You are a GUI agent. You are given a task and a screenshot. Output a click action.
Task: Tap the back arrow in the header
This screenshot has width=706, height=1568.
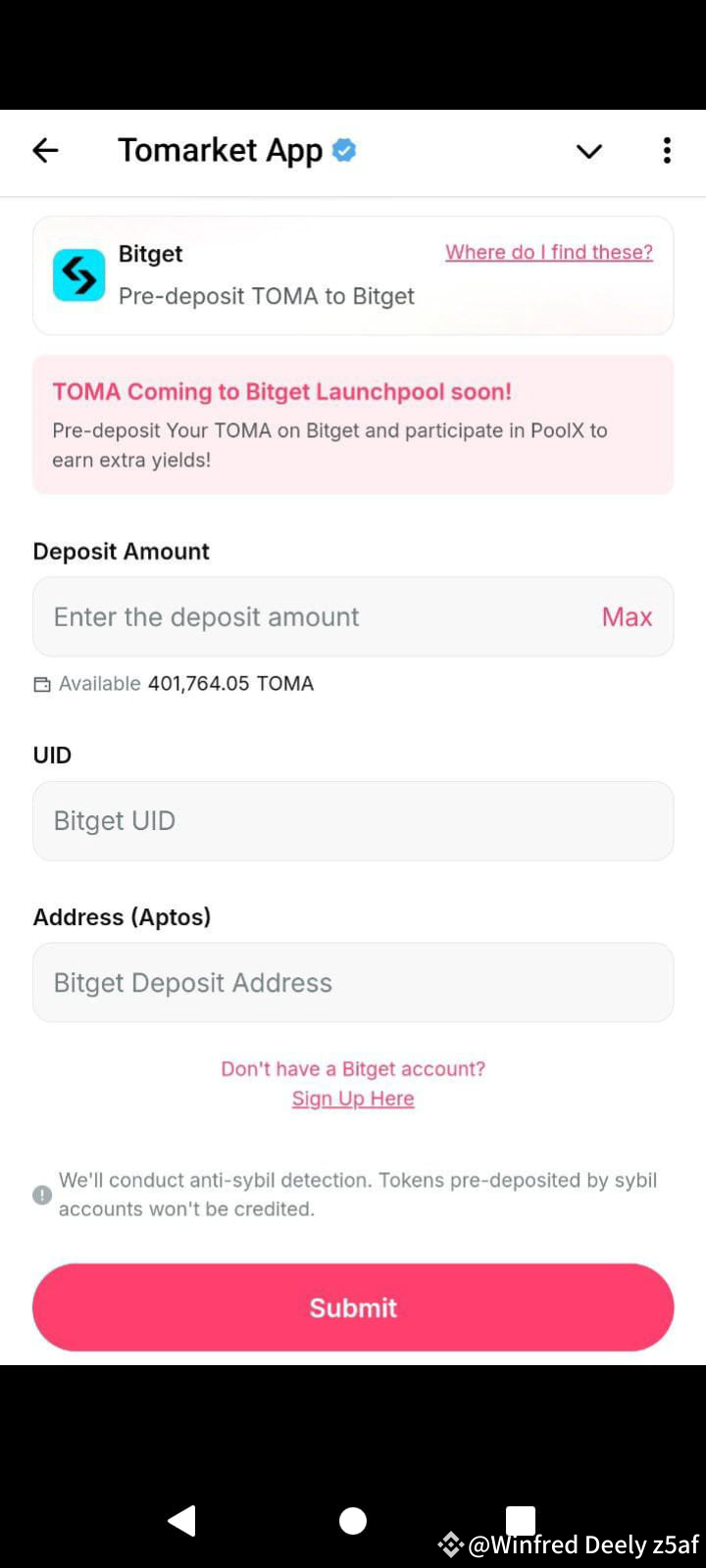[45, 150]
